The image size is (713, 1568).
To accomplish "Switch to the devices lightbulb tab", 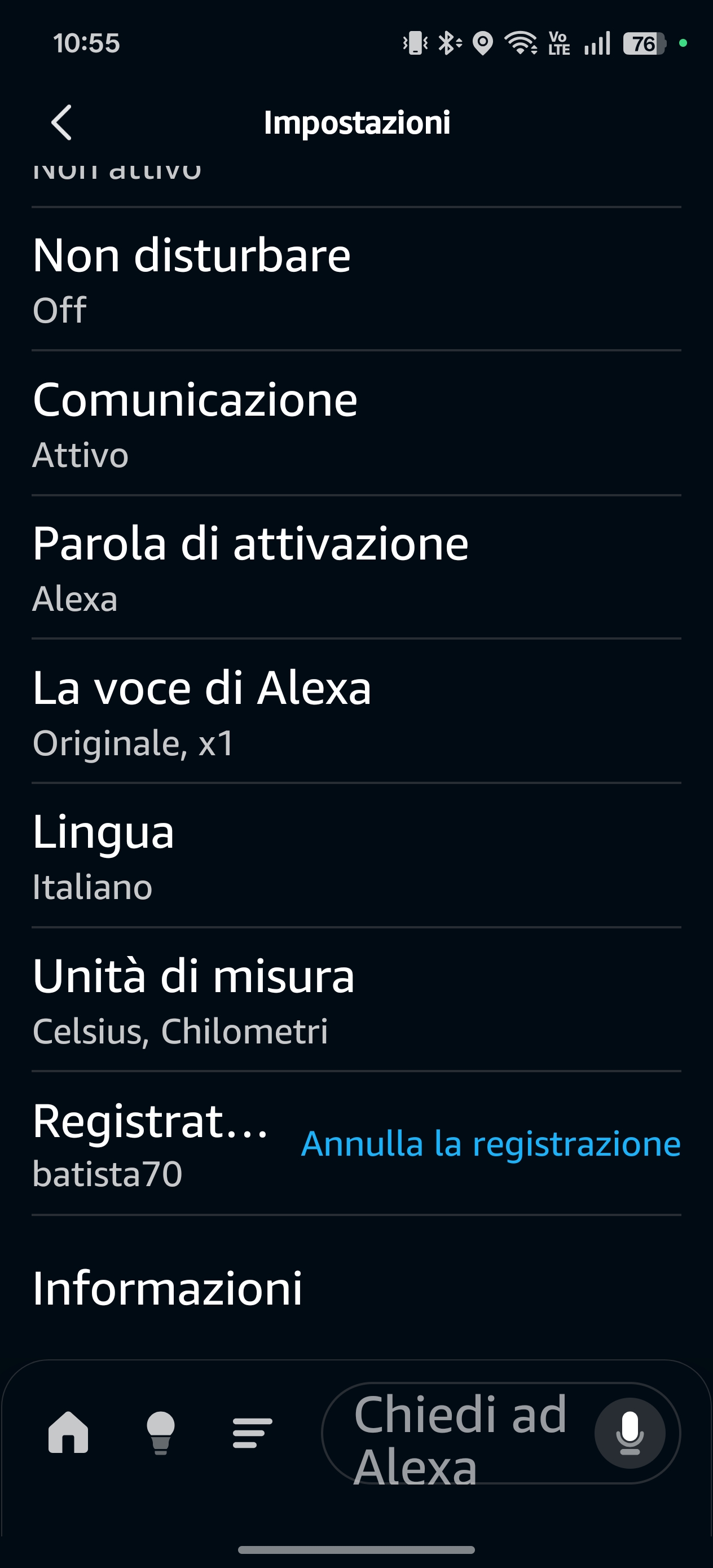I will (x=161, y=1432).
